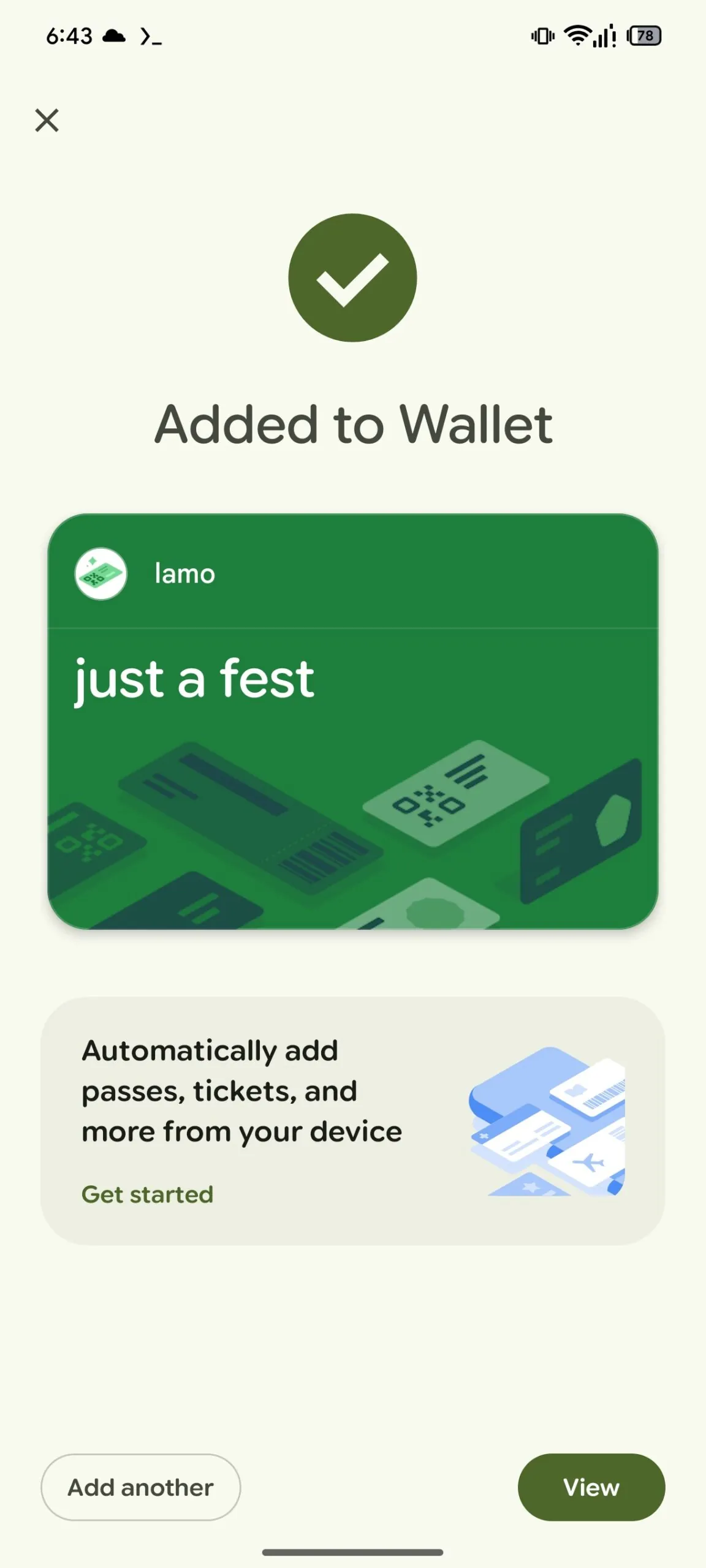This screenshot has height=1568, width=706.
Task: Add another pass to Wallet
Action: coord(141,1487)
